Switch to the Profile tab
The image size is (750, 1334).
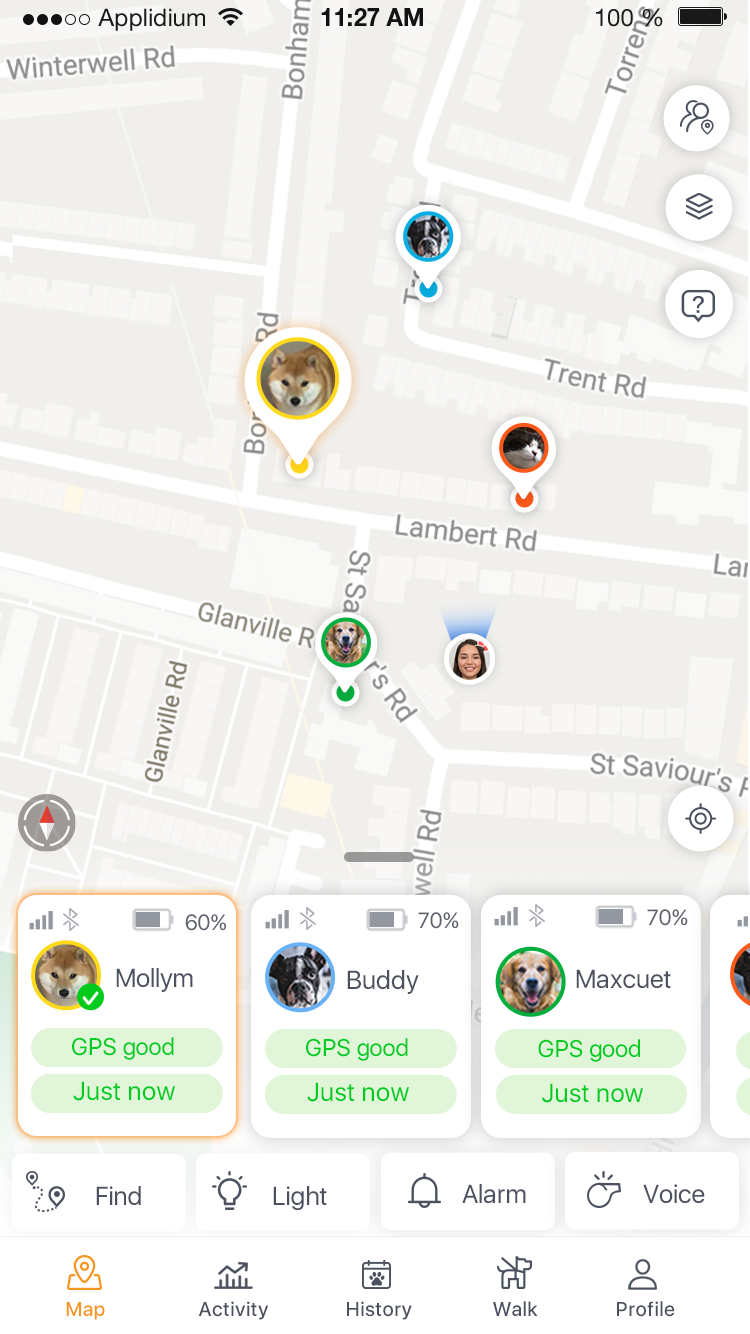(644, 1288)
